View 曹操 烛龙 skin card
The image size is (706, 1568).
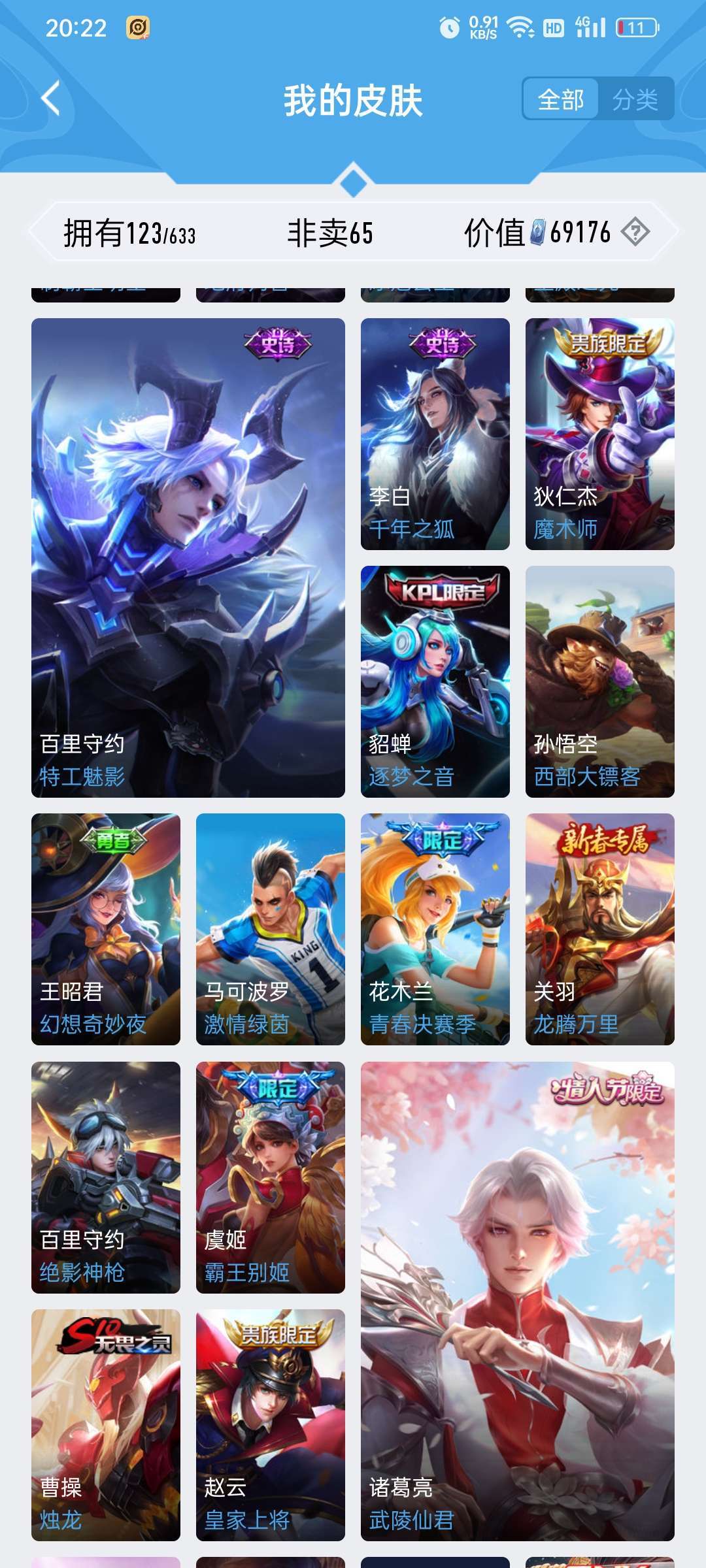tap(106, 1425)
